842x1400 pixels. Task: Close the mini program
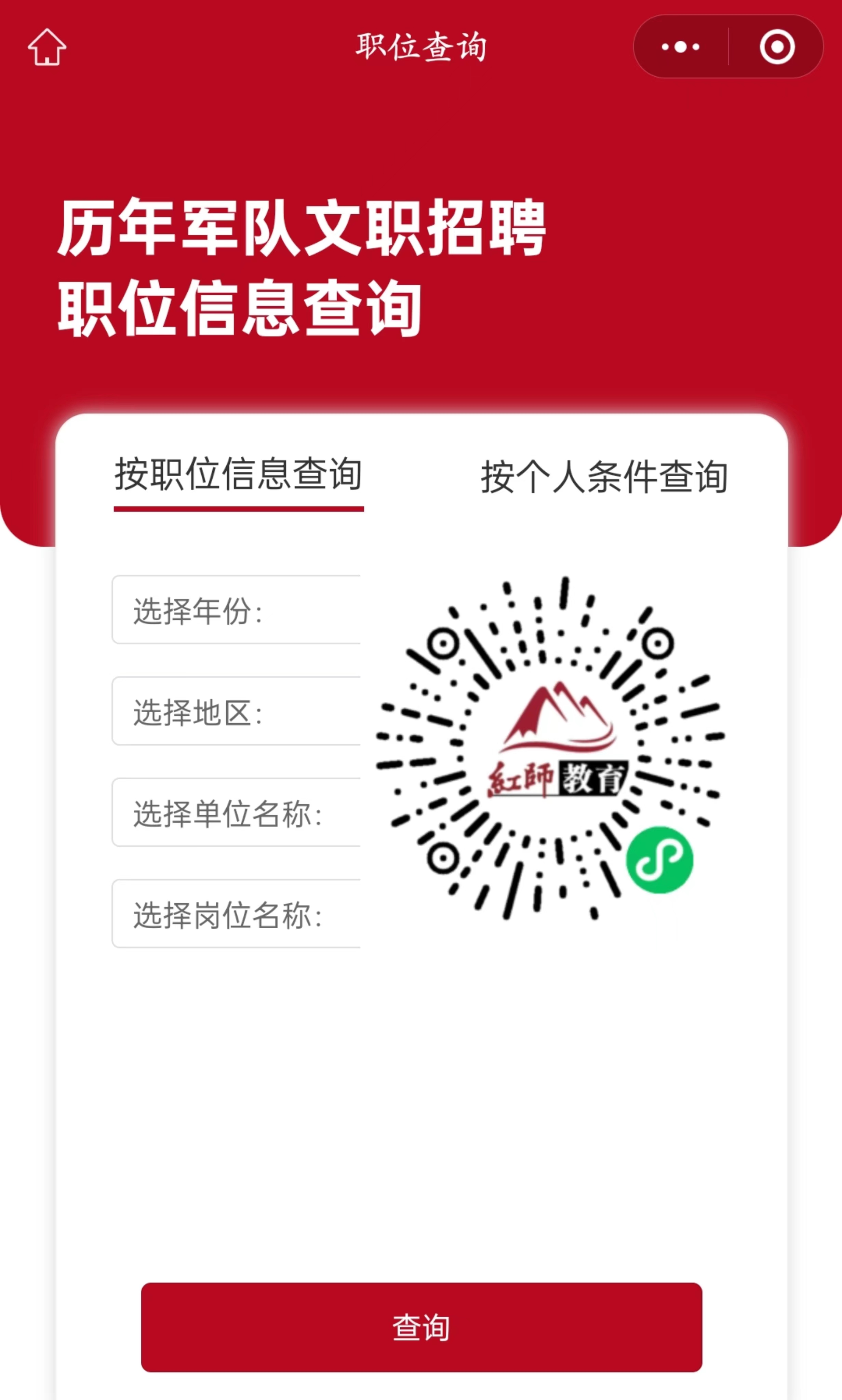click(x=777, y=47)
